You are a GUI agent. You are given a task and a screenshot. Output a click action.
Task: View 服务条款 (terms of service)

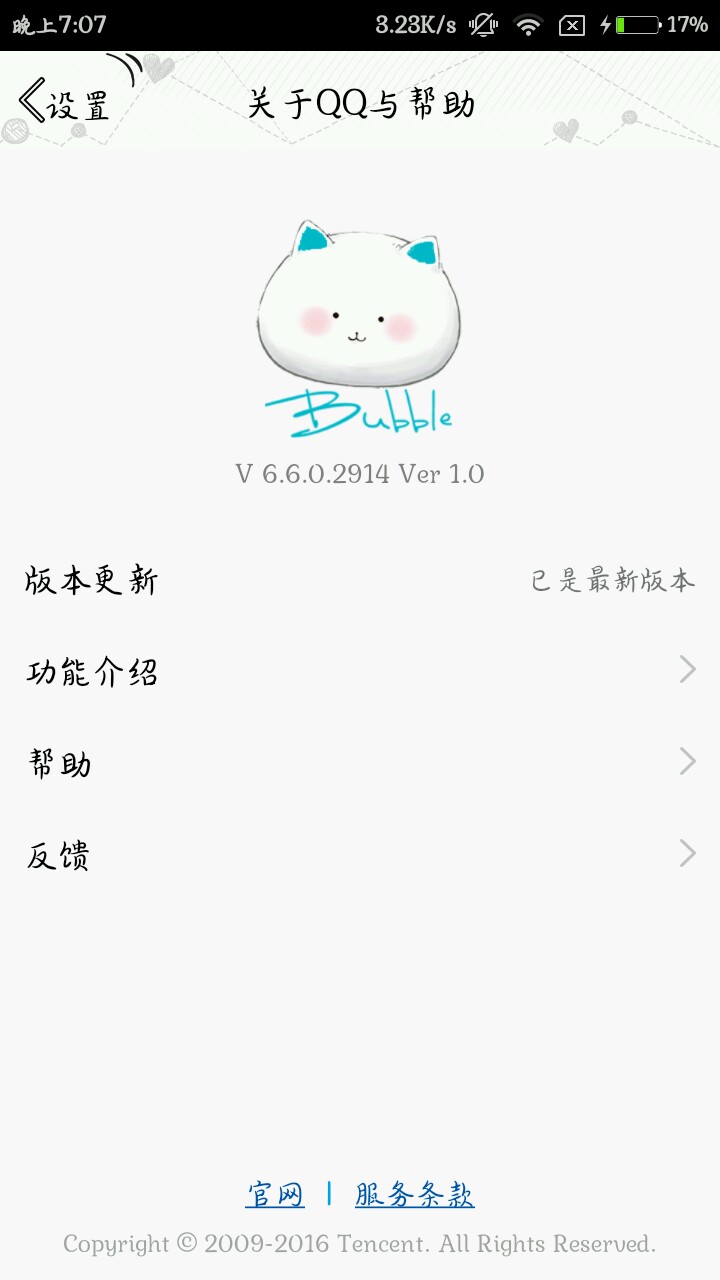[x=414, y=1194]
